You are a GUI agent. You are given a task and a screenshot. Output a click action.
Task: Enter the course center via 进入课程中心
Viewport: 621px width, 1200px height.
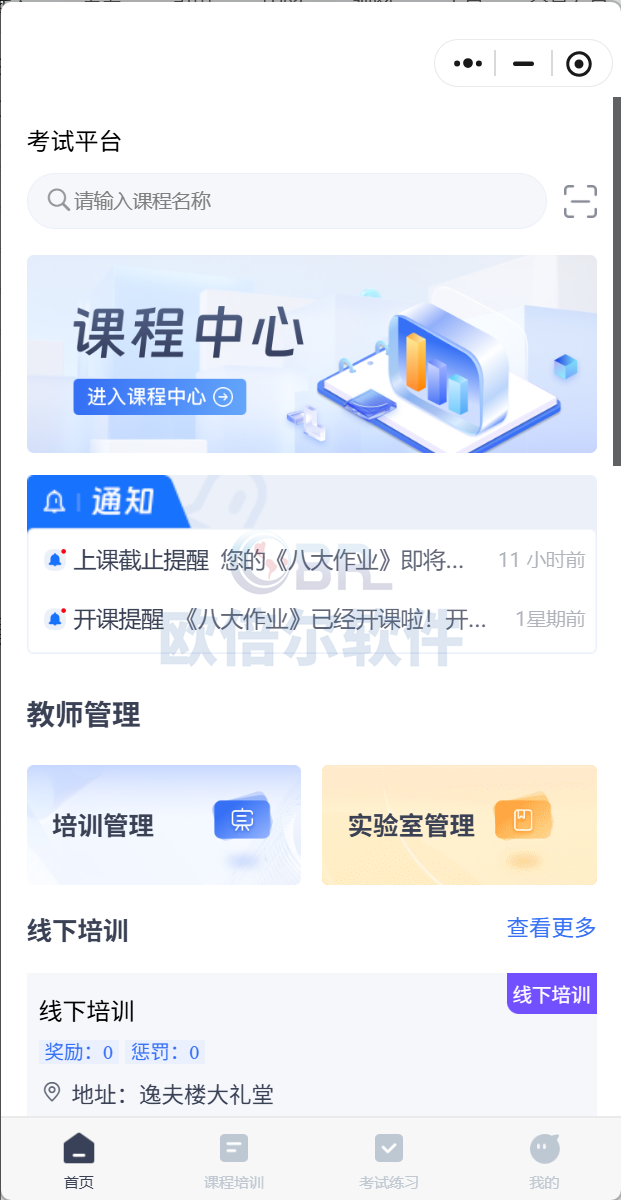160,397
